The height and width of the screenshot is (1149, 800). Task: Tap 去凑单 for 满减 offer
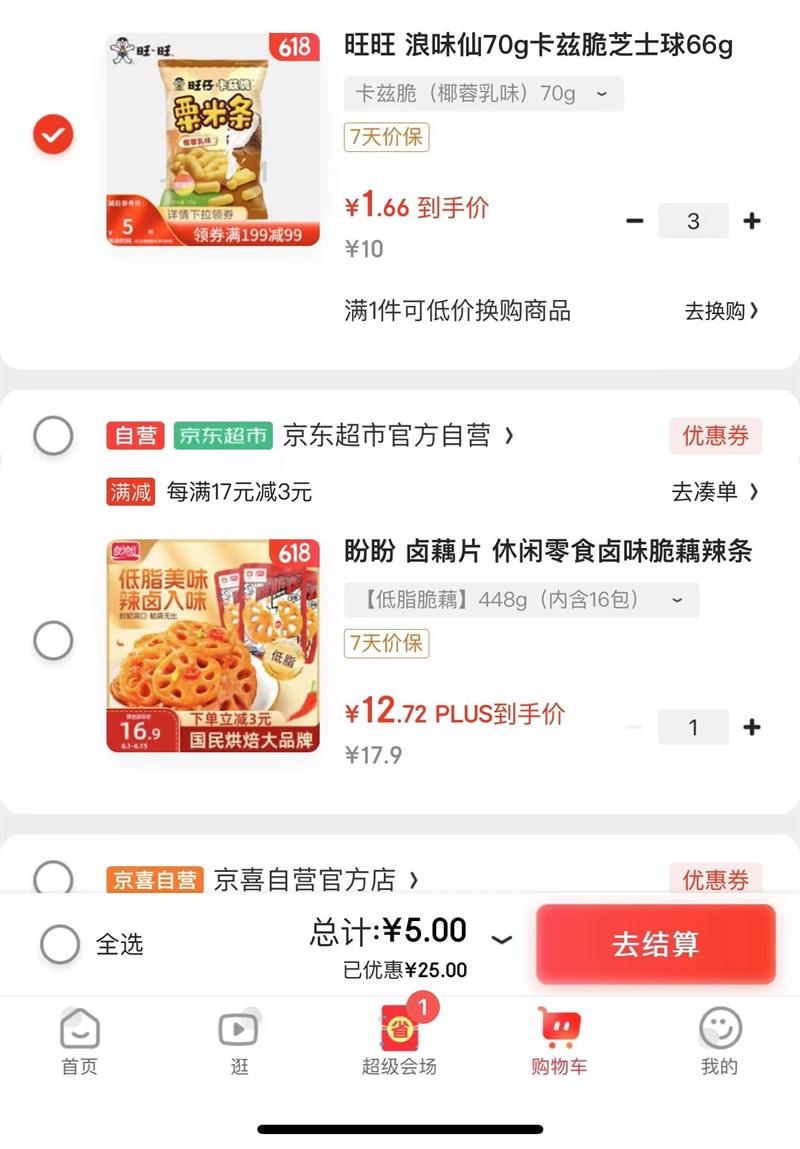715,491
